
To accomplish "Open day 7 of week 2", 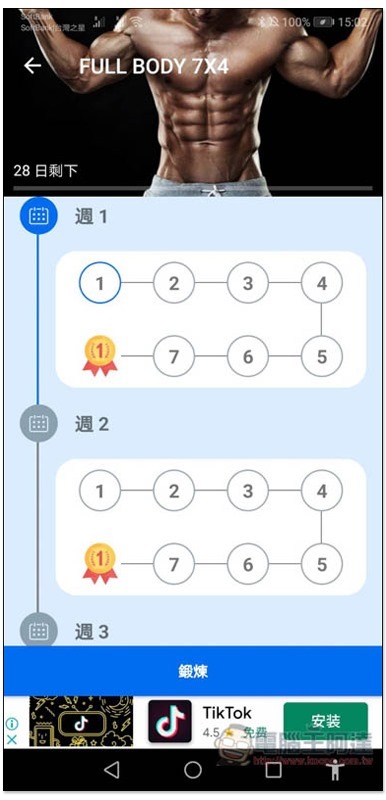I will click(x=174, y=564).
